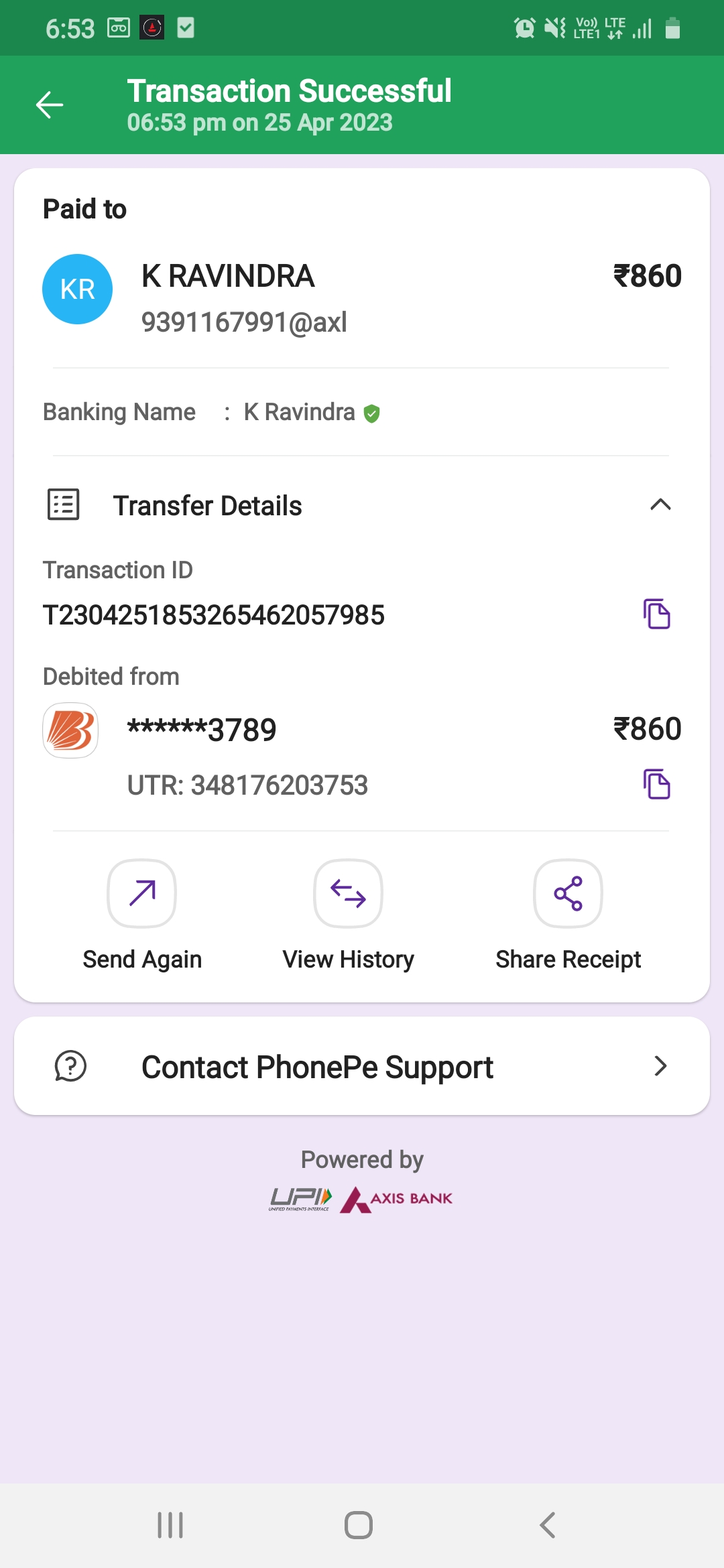Collapse the Transfer Details section
724x1568 pixels.
pos(660,505)
